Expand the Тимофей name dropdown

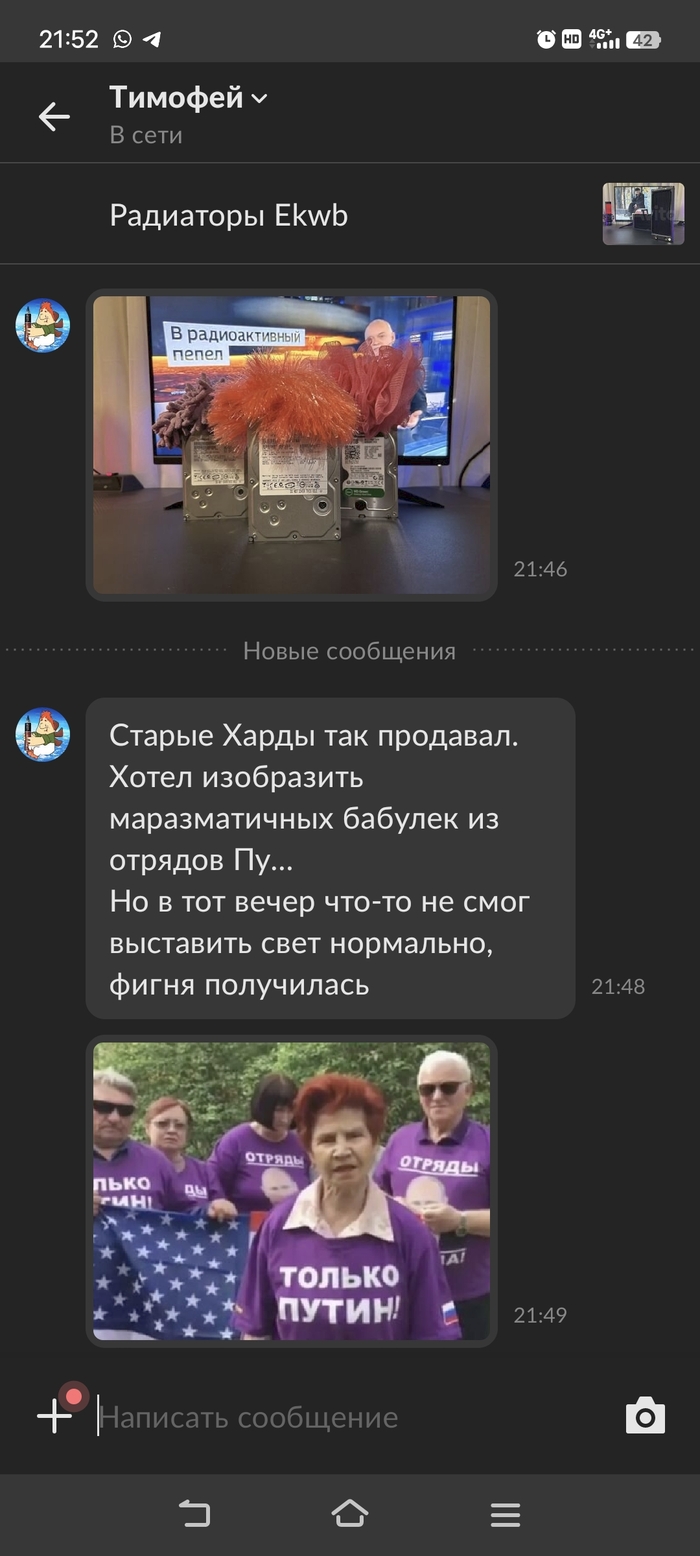point(259,98)
